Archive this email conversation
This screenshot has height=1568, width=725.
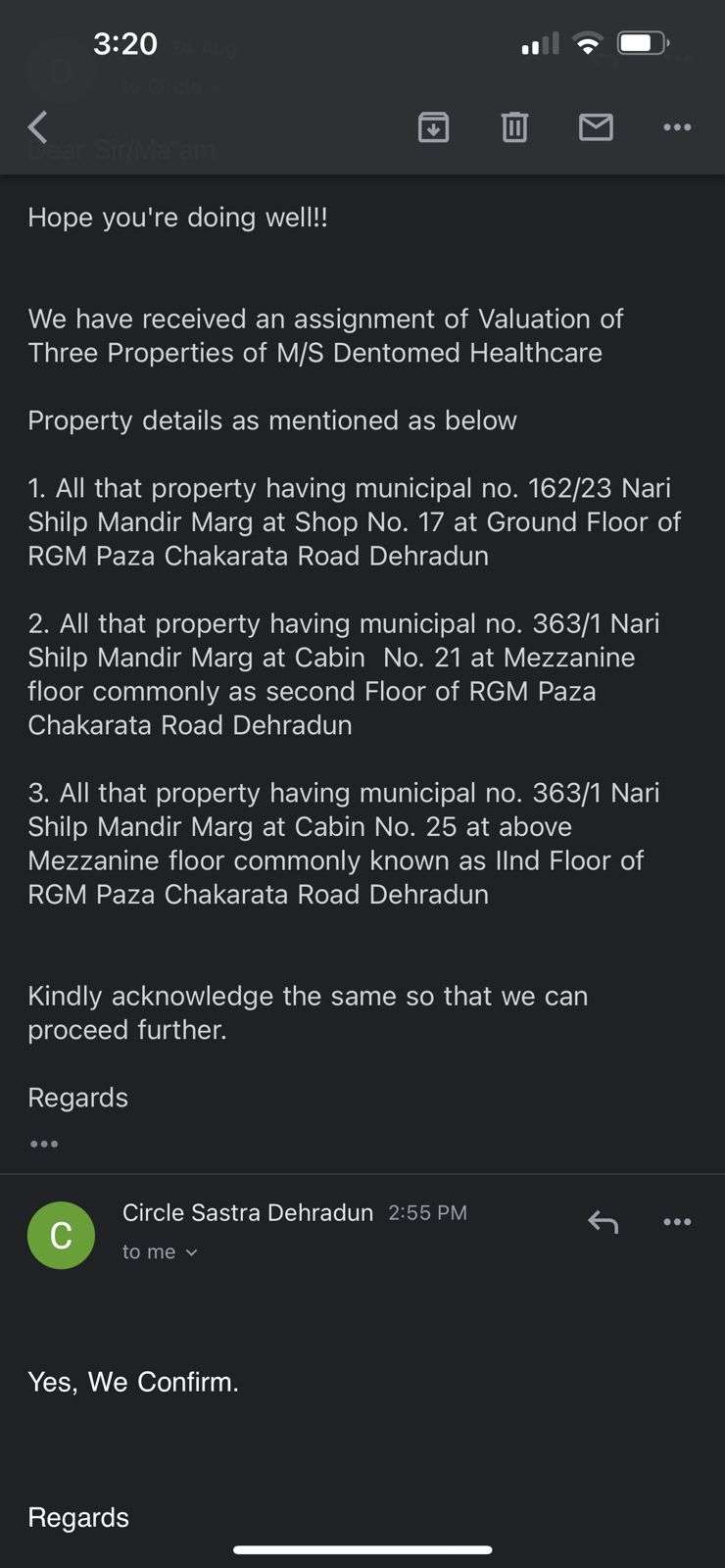(x=433, y=127)
